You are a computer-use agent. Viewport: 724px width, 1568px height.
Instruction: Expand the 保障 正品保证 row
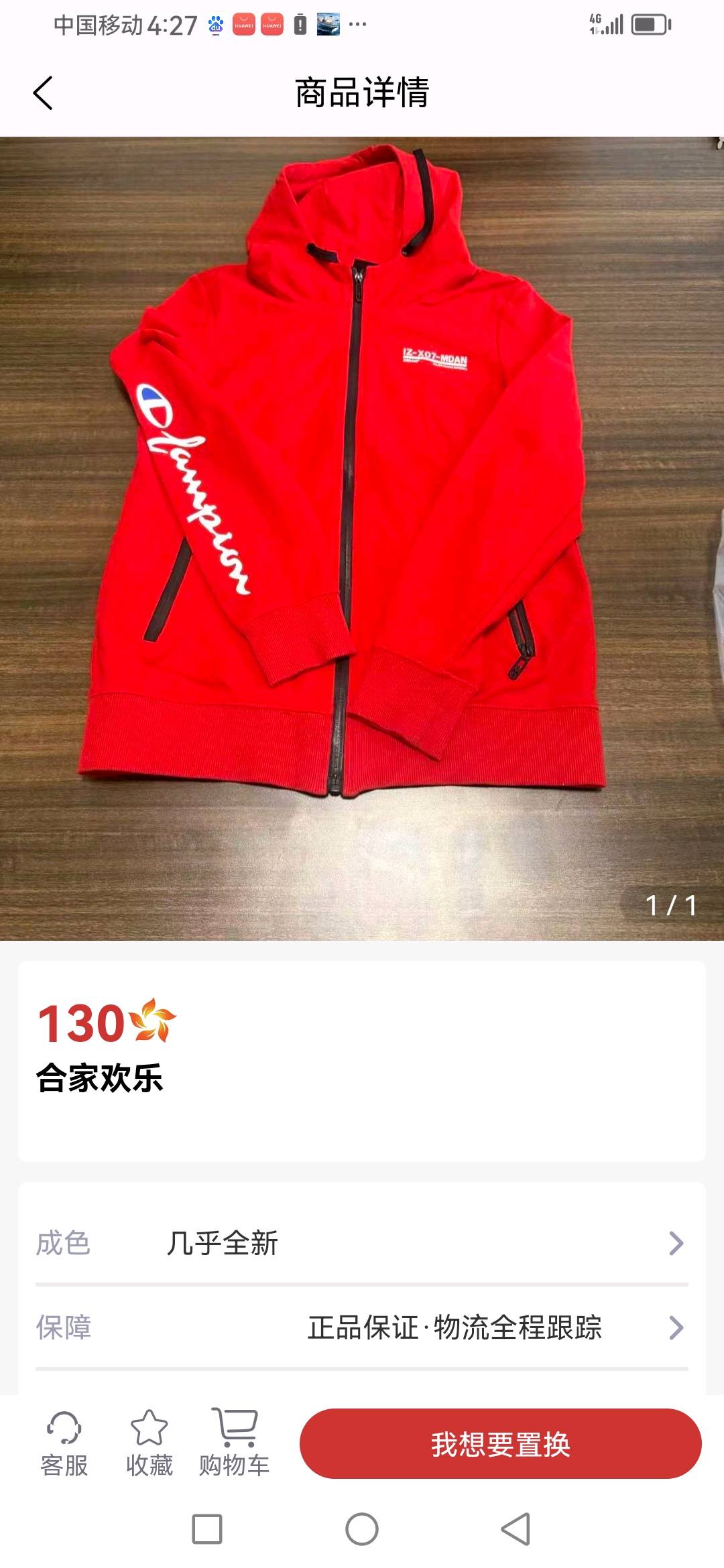(x=362, y=1327)
